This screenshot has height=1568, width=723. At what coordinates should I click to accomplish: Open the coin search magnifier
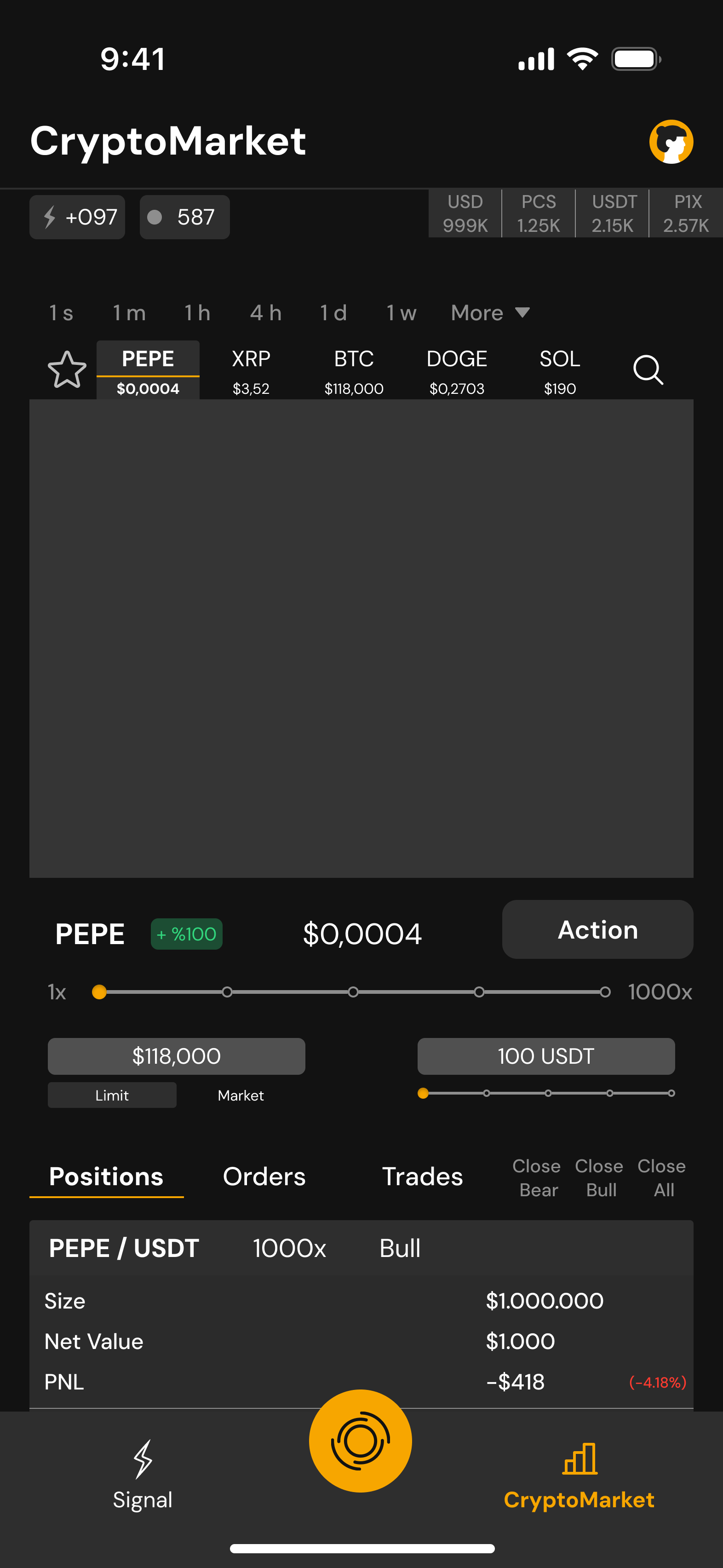(648, 369)
